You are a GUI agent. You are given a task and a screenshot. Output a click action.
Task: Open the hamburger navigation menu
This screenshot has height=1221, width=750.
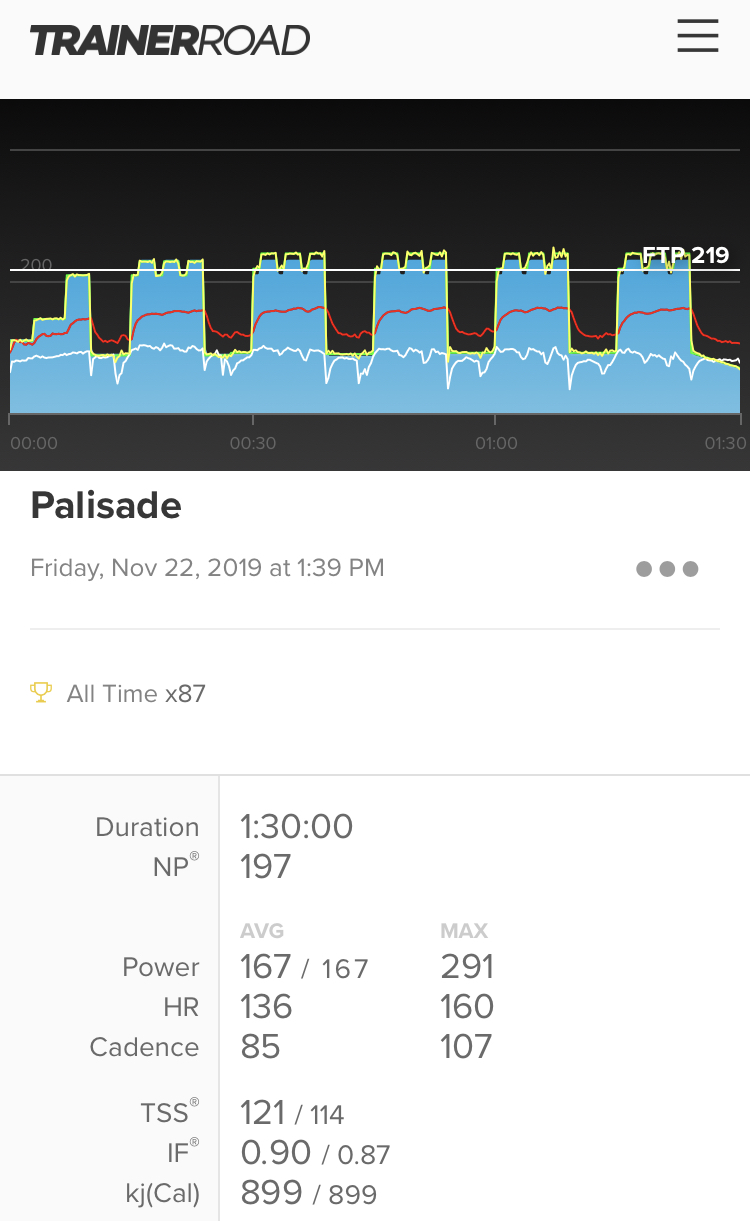(697, 37)
